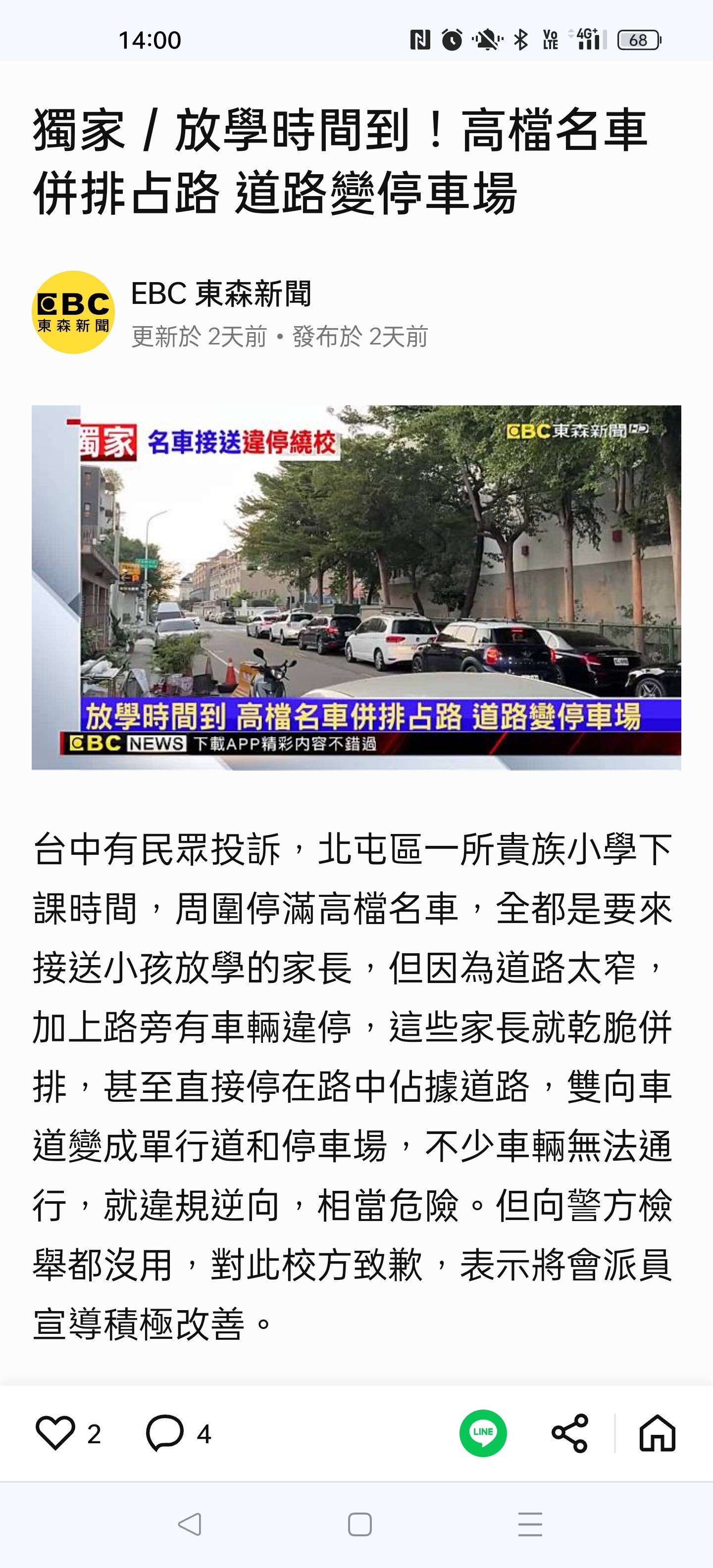This screenshot has height=1568, width=713.
Task: Like this article with the heart icon
Action: point(55,1433)
